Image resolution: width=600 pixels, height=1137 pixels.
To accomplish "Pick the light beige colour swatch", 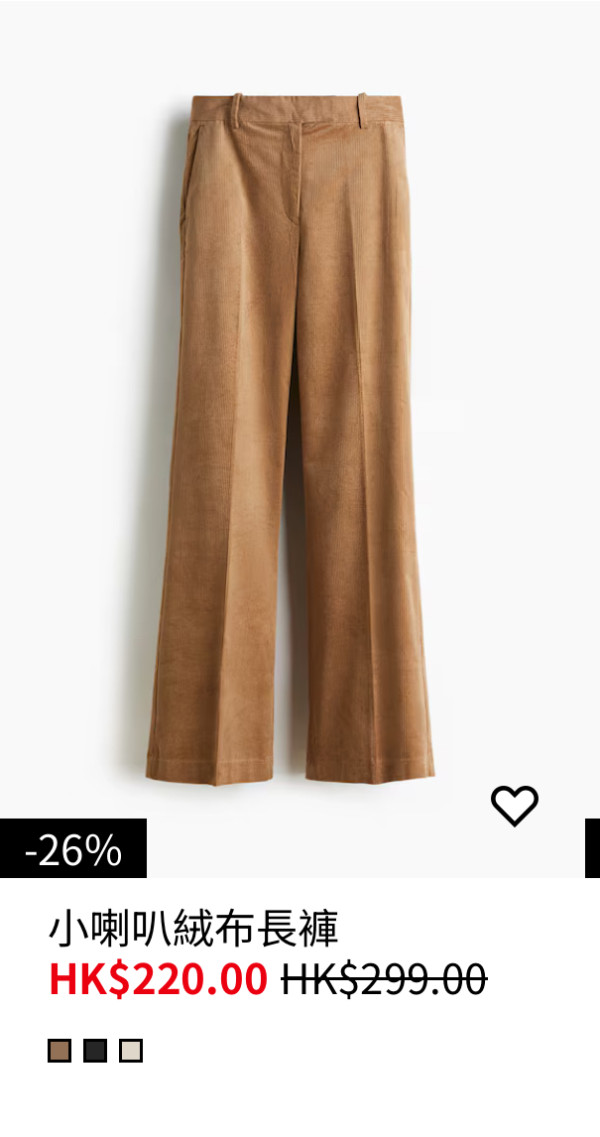I will [131, 1051].
